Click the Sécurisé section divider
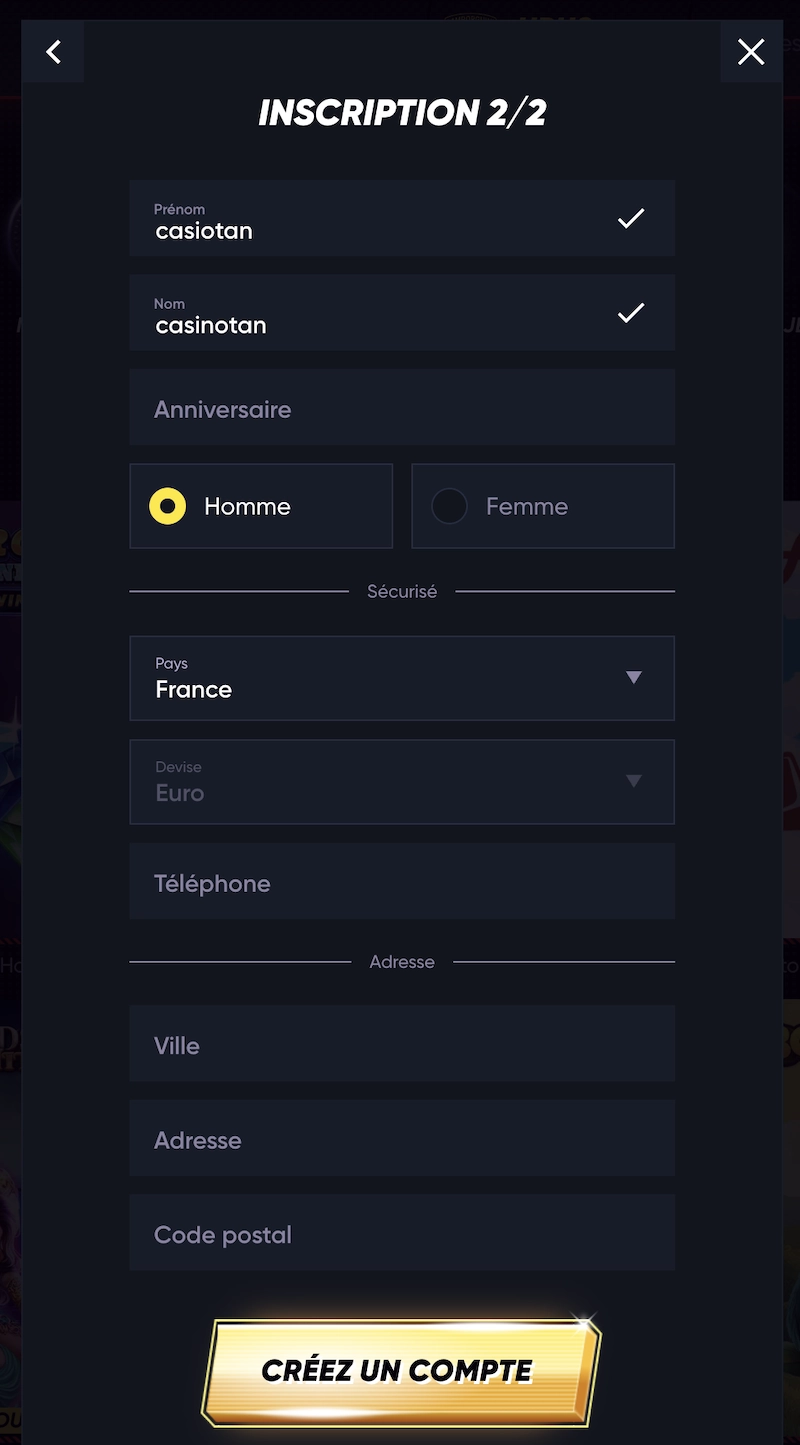 tap(402, 591)
